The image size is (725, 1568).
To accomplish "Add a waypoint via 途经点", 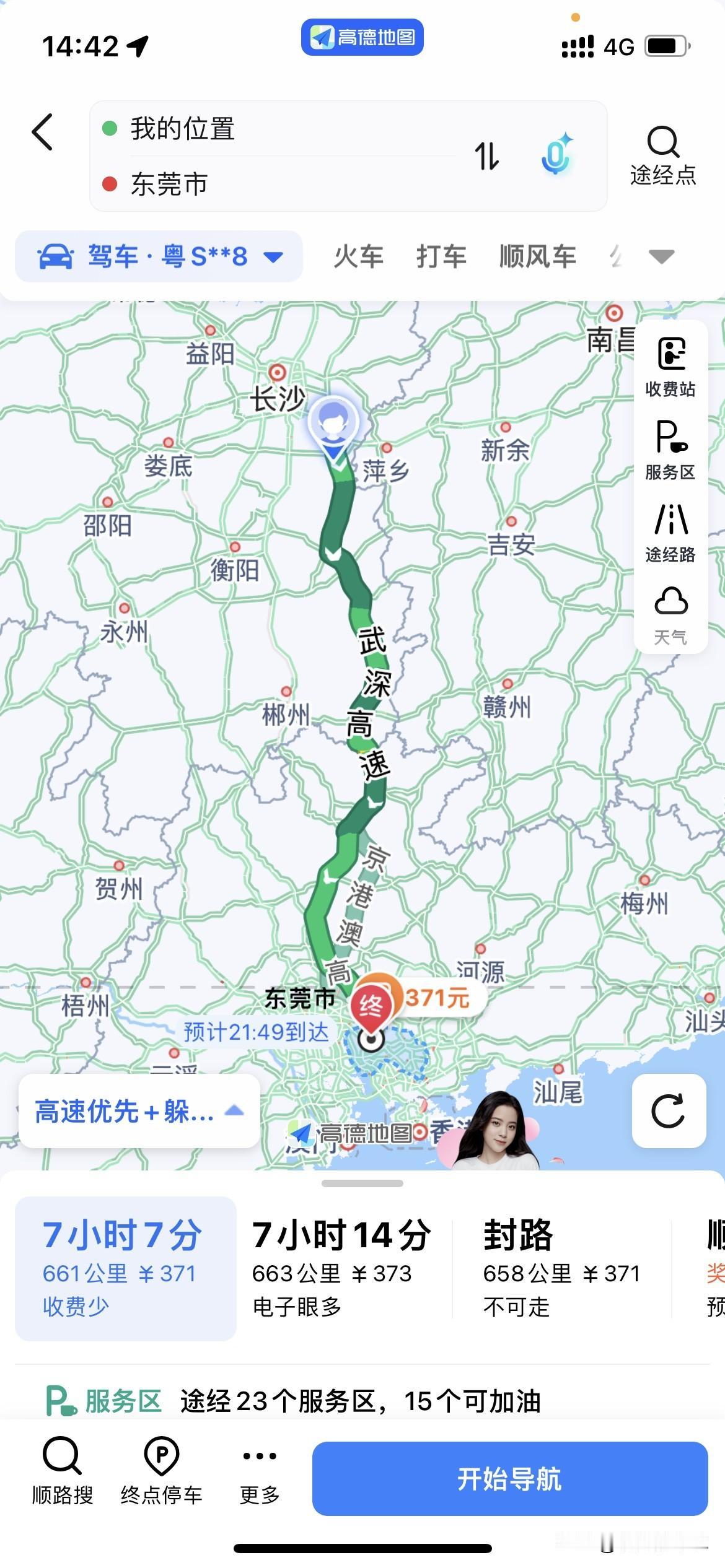I will (x=662, y=155).
